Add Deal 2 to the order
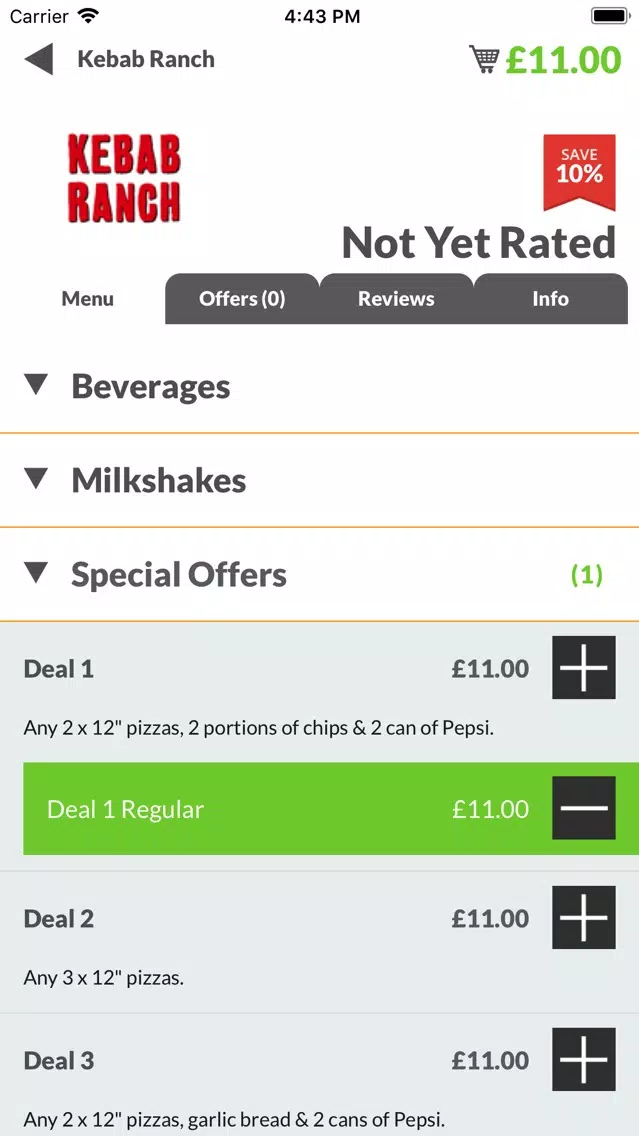 pos(584,917)
